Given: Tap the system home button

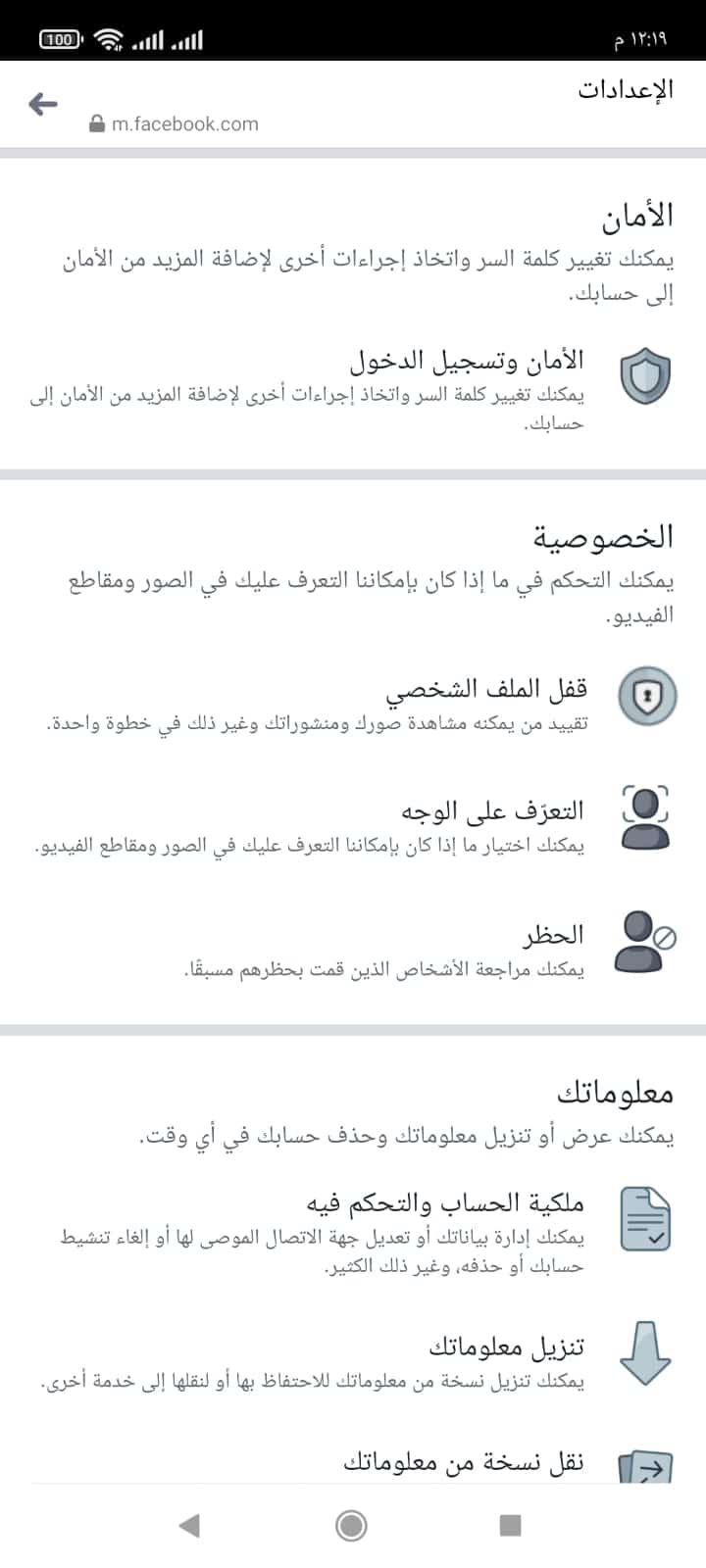Looking at the screenshot, I should tap(351, 1525).
